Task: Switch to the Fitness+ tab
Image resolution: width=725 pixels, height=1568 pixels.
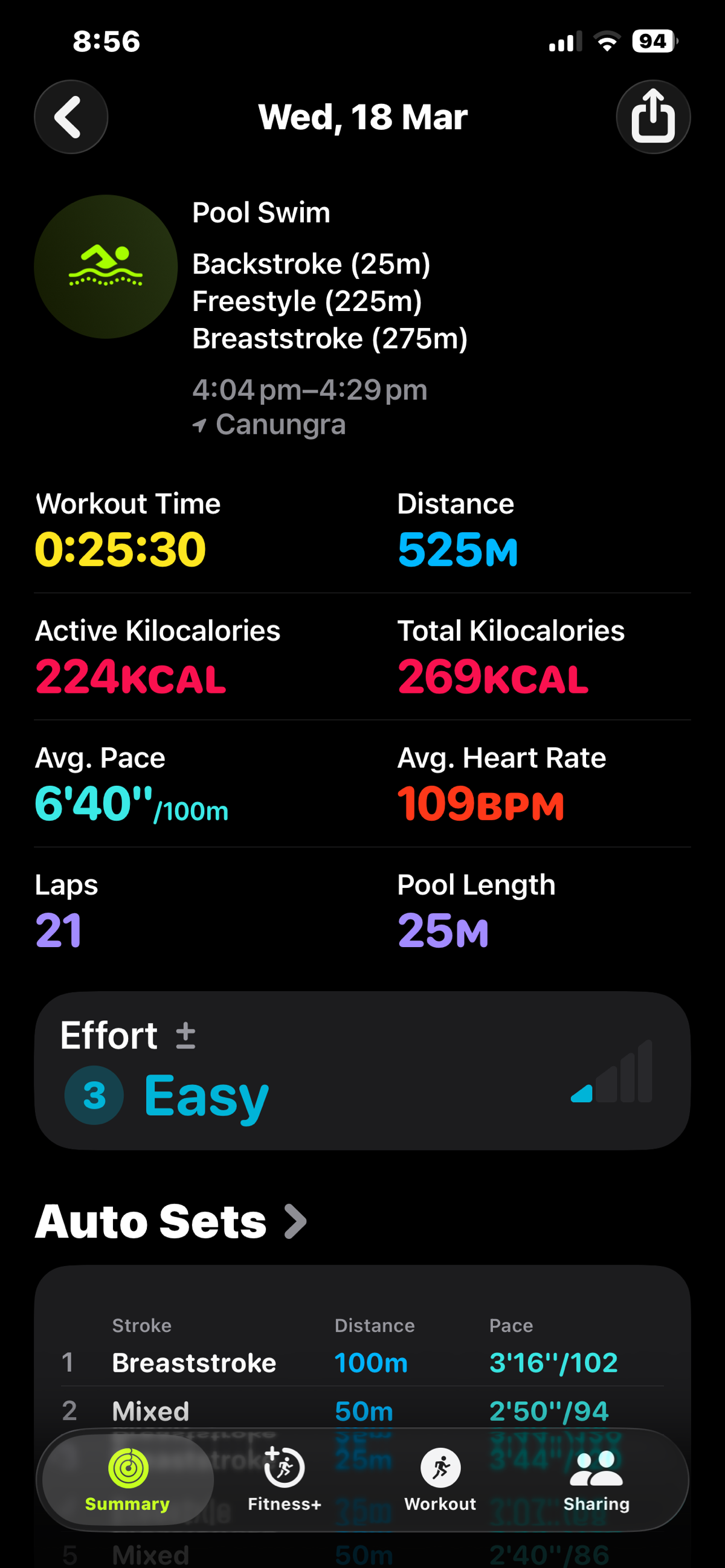Action: (285, 1479)
